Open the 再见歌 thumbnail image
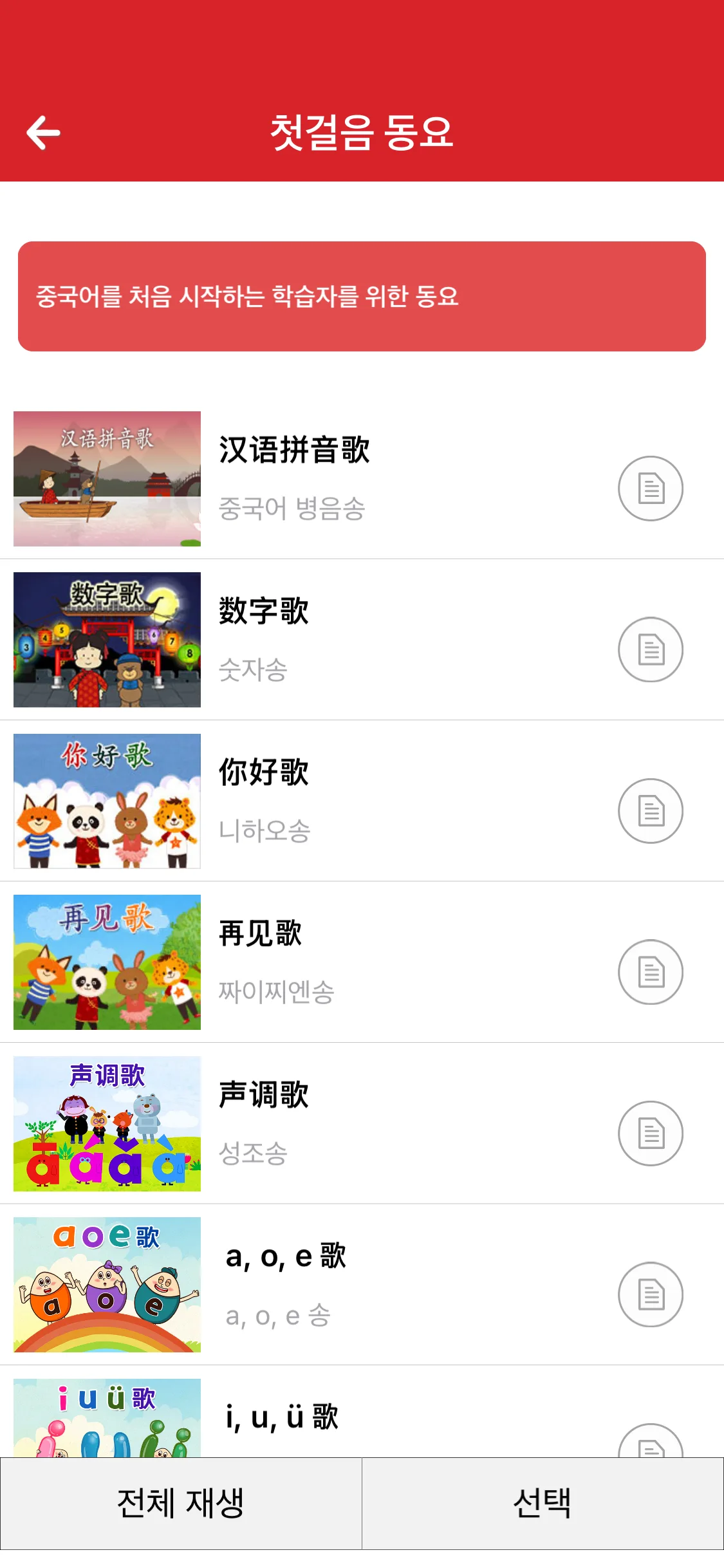 (x=107, y=962)
